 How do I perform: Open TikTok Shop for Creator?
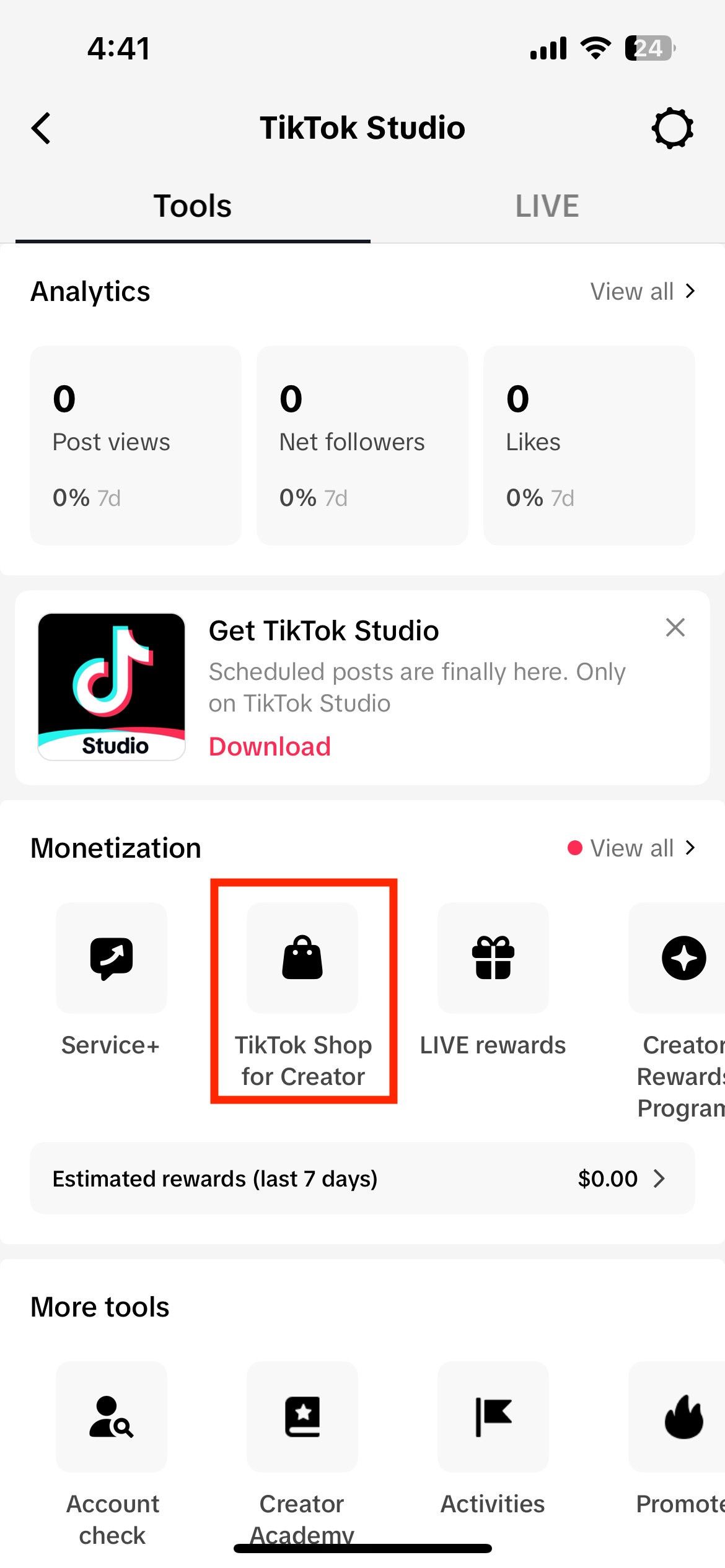tap(302, 958)
